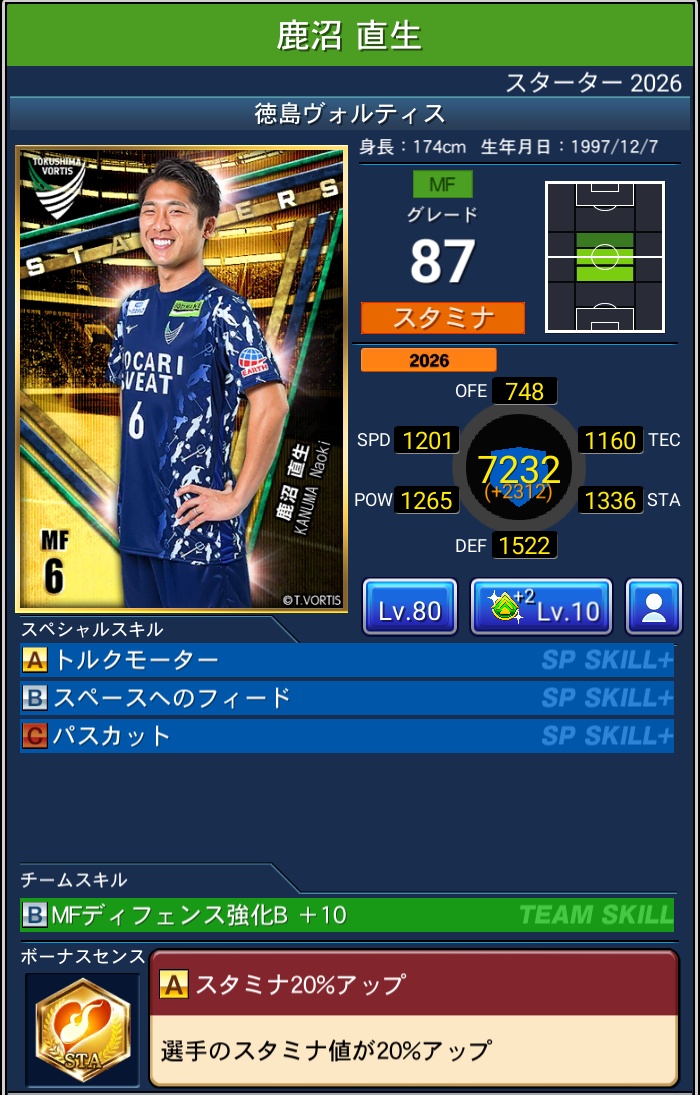Viewport: 700px width, 1095px height.
Task: Select the トルクモーター special skill row
Action: click(x=346, y=660)
